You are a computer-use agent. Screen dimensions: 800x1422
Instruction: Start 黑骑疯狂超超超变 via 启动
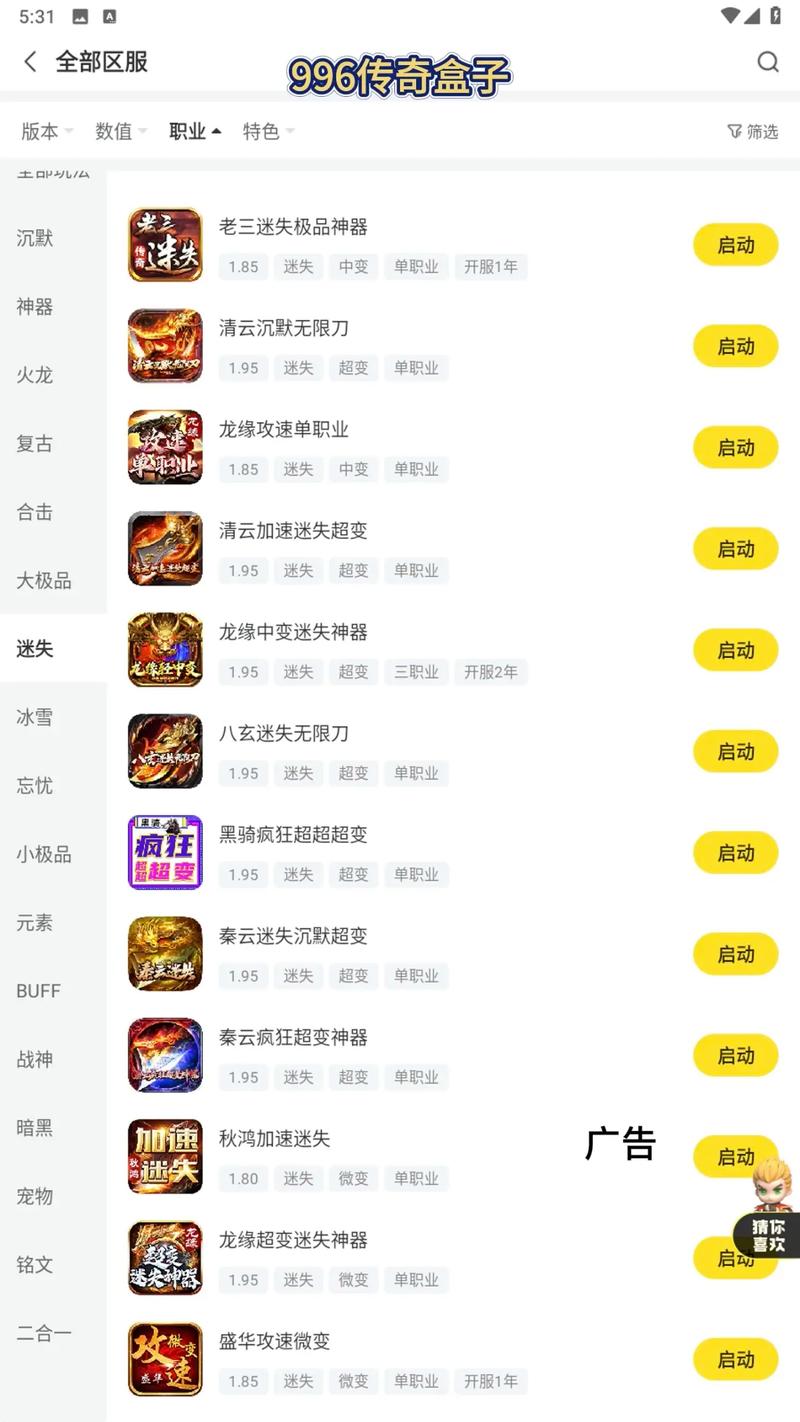click(735, 853)
